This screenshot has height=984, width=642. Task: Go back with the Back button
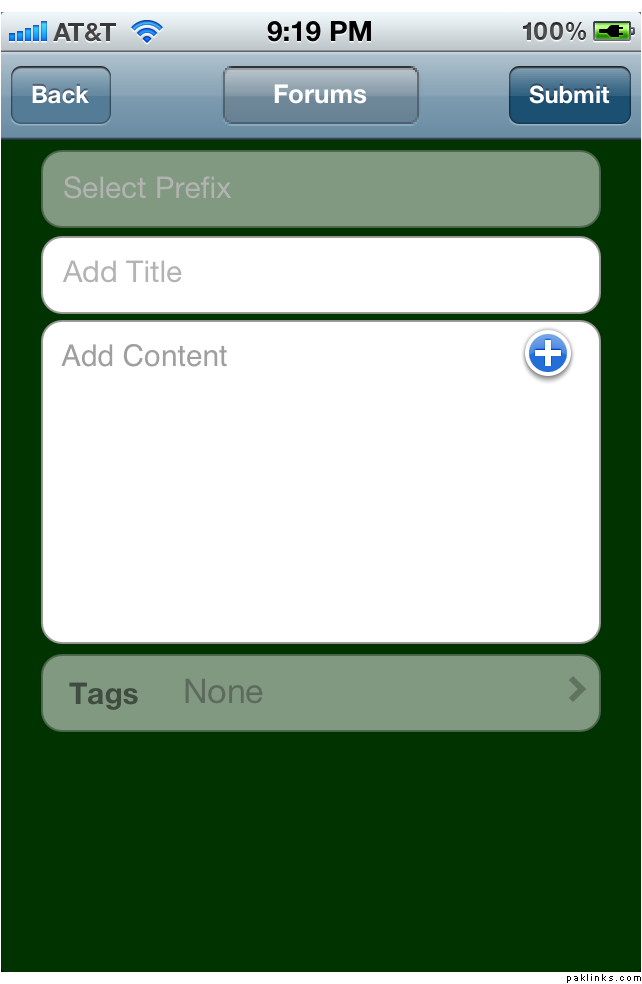click(60, 95)
